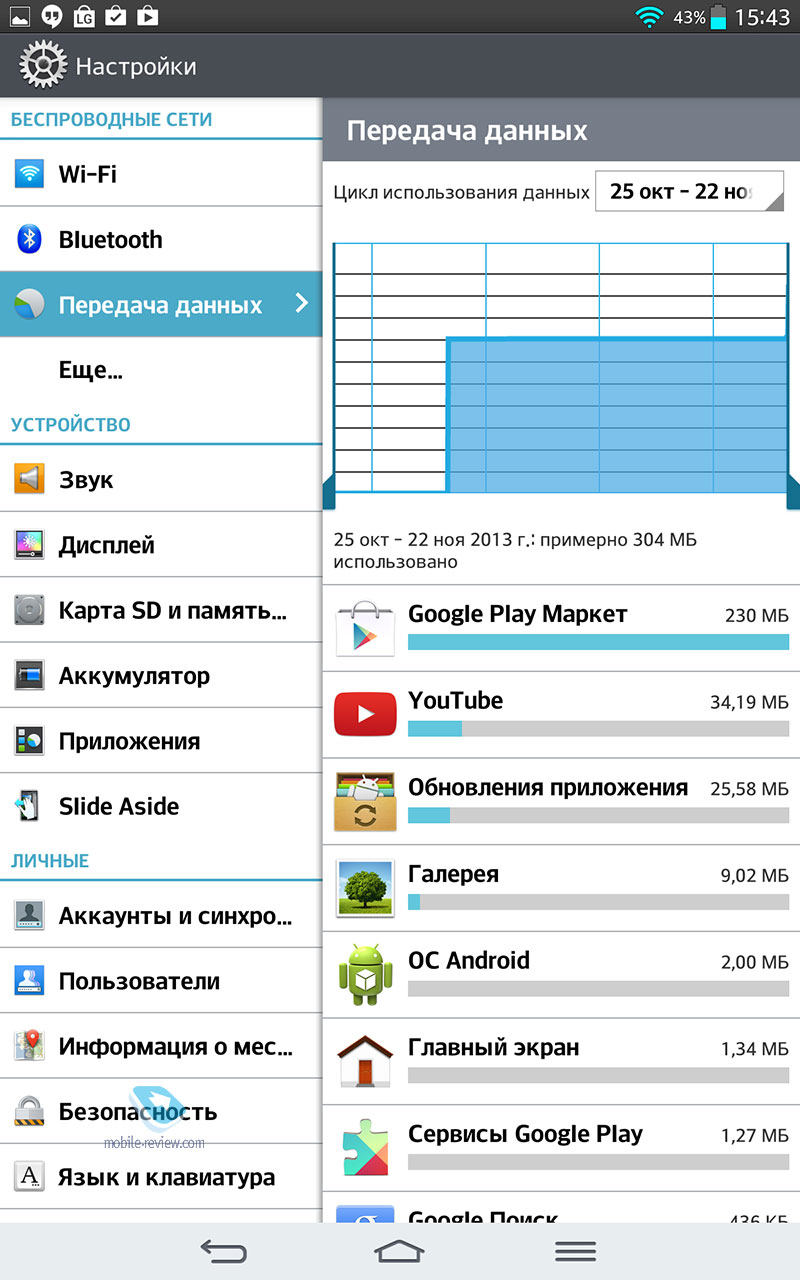View Google Play Маркет data usage
The height and width of the screenshot is (1280, 800).
[x=561, y=628]
